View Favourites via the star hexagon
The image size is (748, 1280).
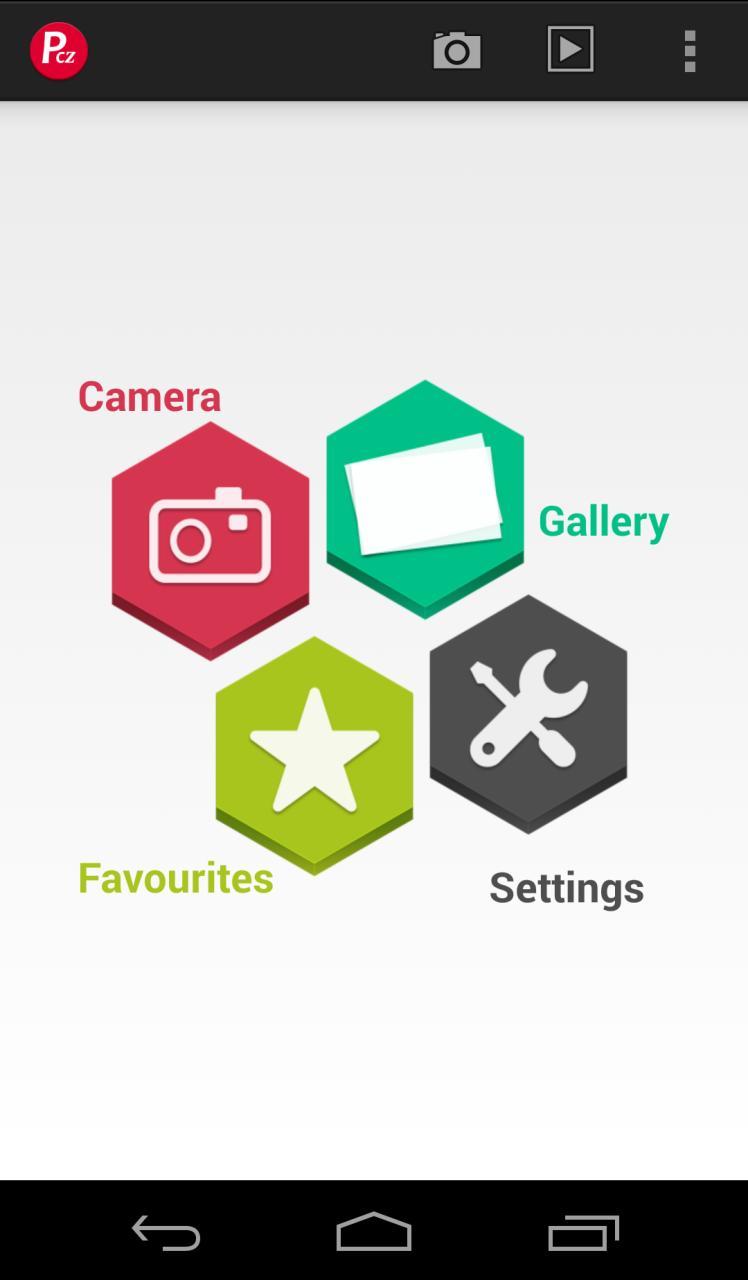[x=314, y=753]
